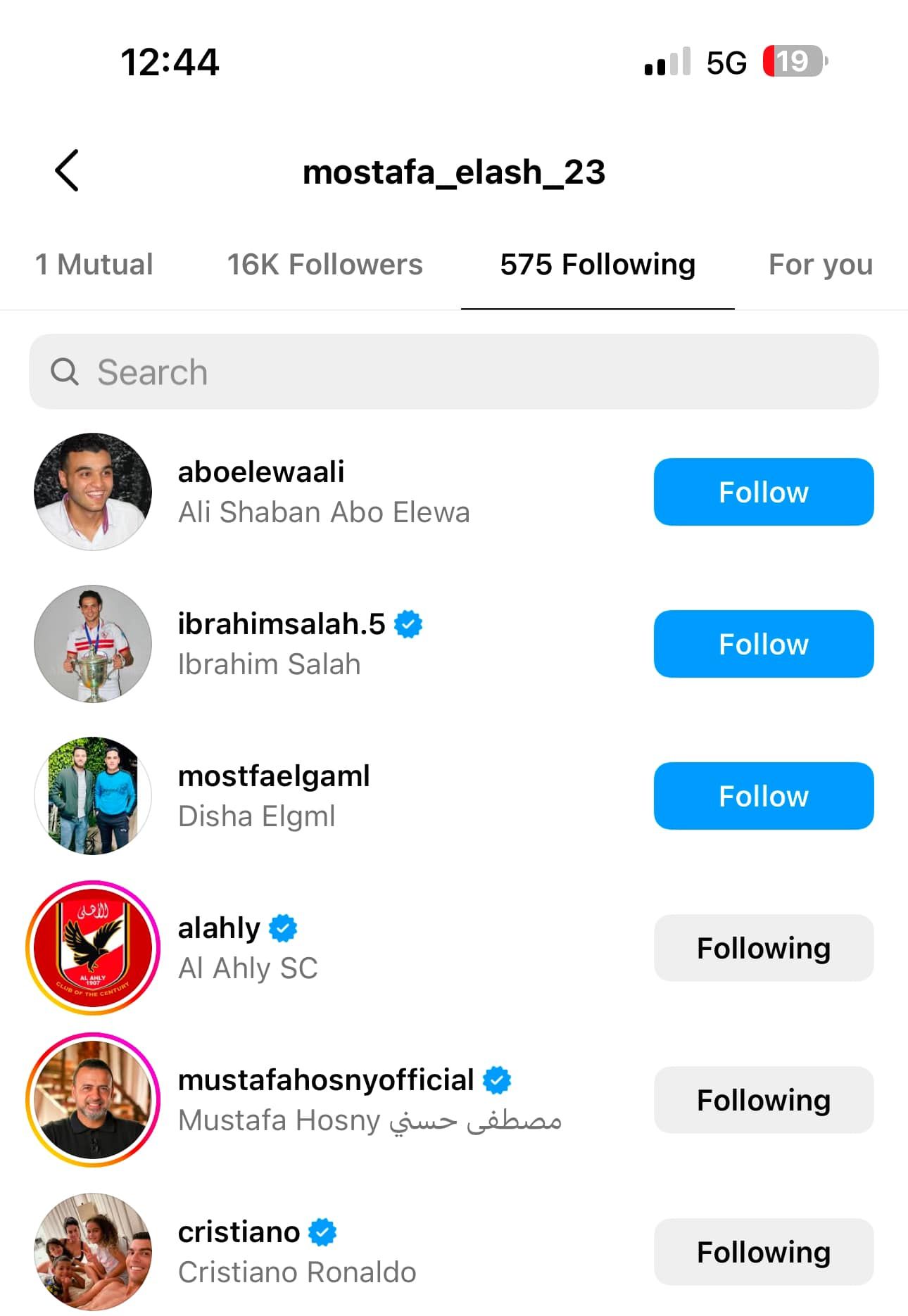Screen dimensions: 908x1316
Task: Open the 16K Followers tab
Action: click(324, 265)
